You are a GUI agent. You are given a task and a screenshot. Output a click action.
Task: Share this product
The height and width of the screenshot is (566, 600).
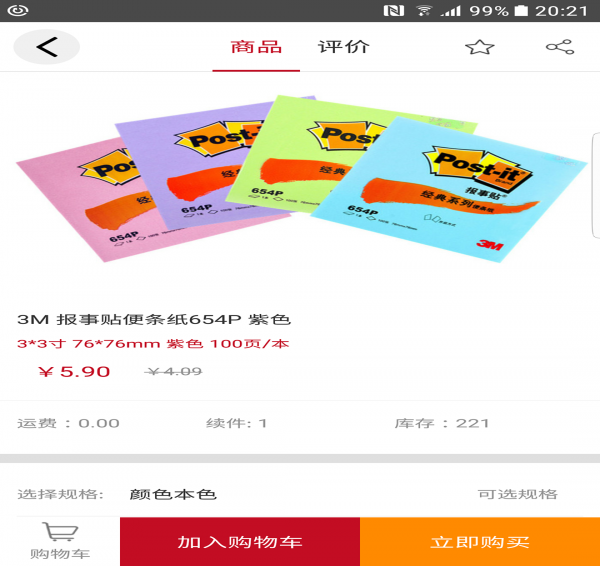tap(559, 47)
